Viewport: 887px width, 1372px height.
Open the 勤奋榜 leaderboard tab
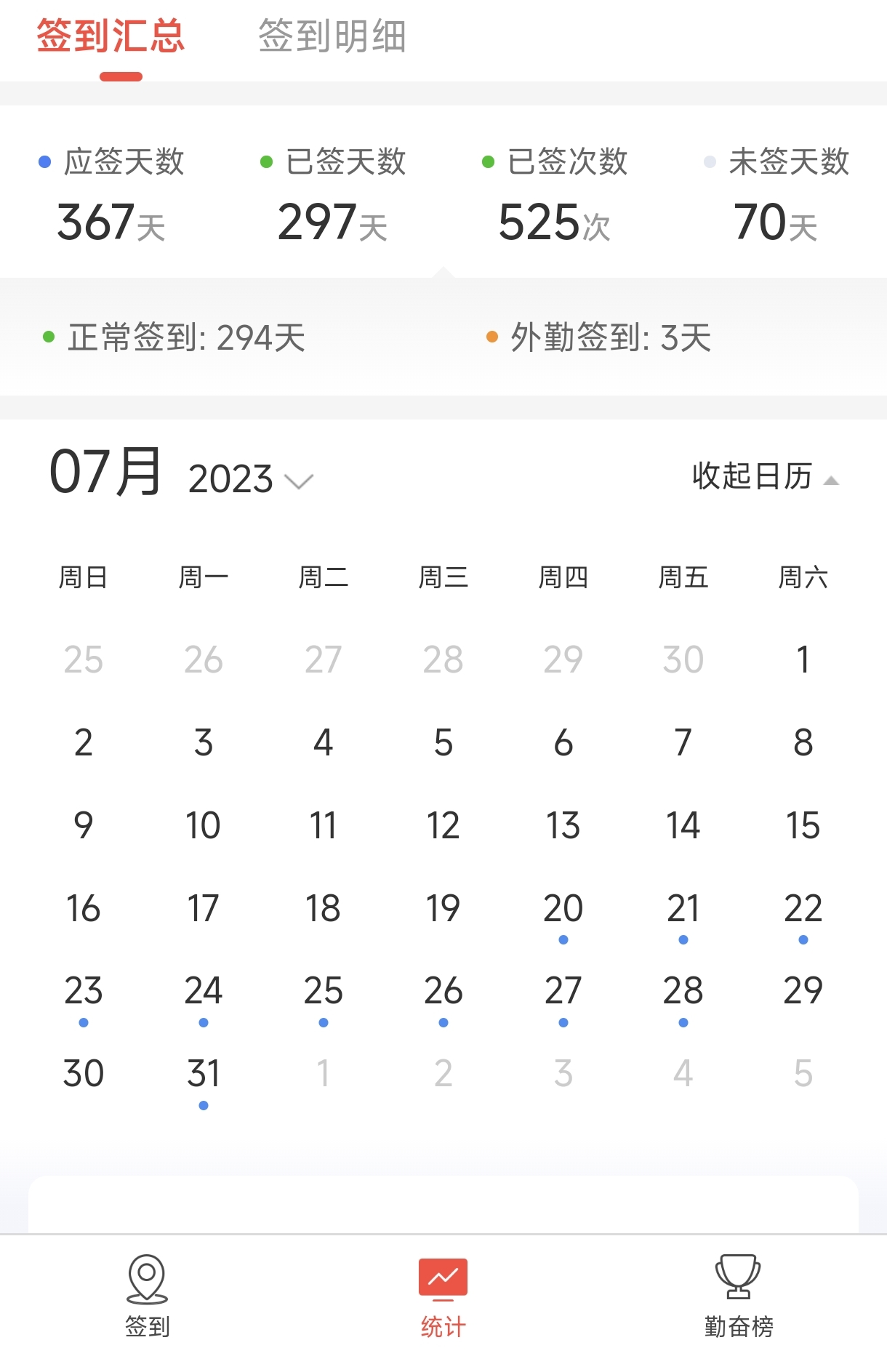pyautogui.click(x=738, y=1296)
